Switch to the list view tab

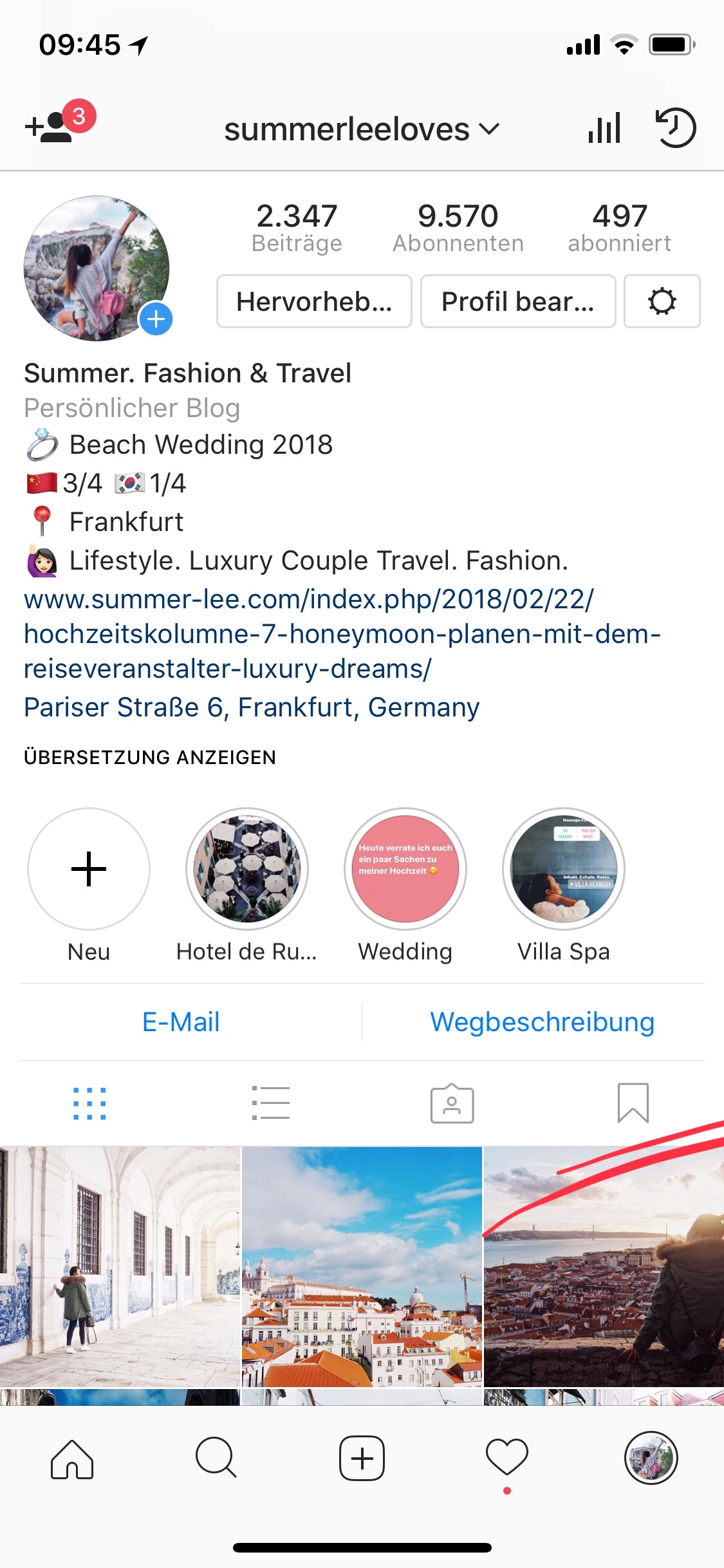coord(271,1103)
